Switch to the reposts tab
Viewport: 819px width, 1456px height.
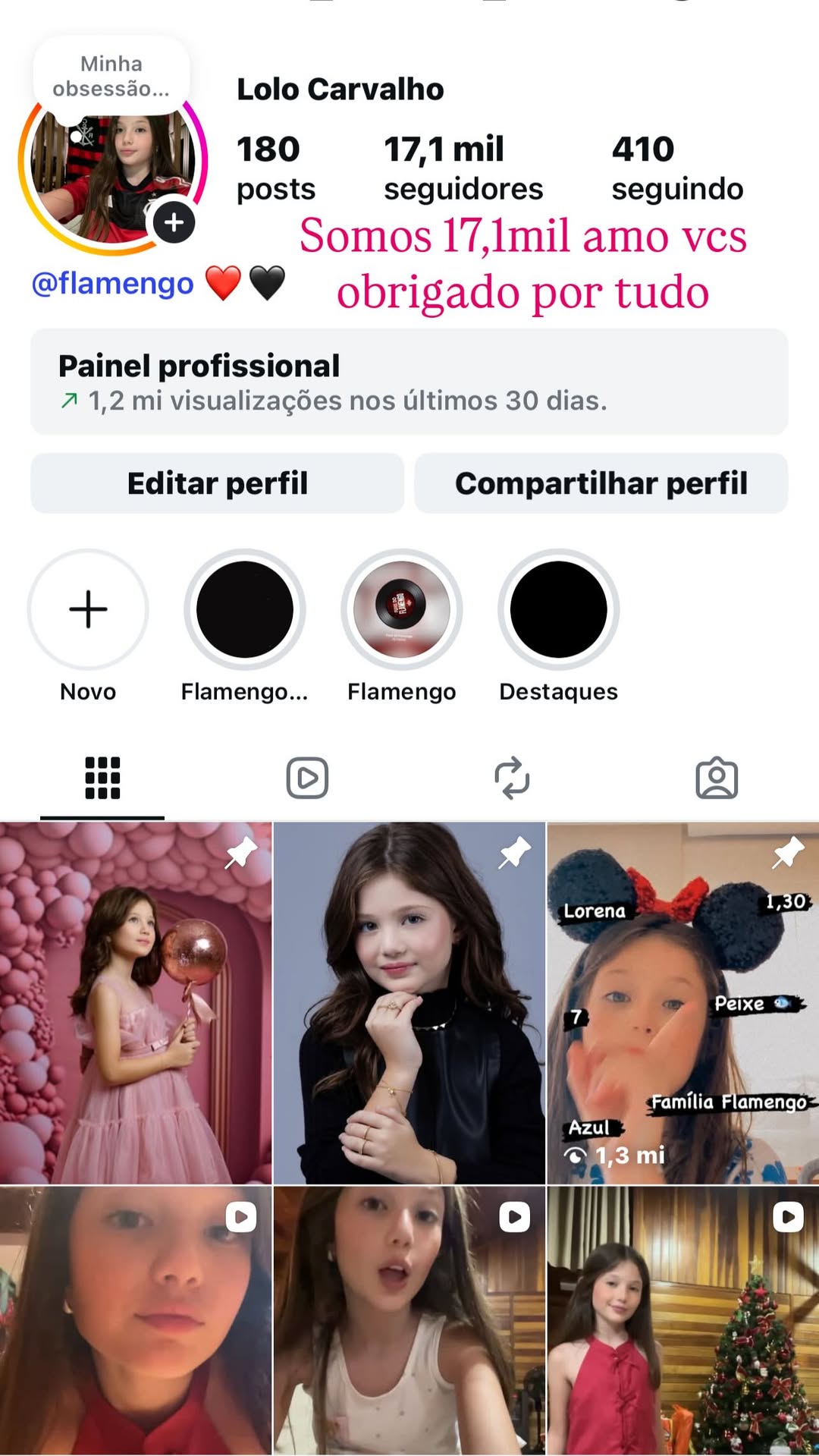pos(512,778)
